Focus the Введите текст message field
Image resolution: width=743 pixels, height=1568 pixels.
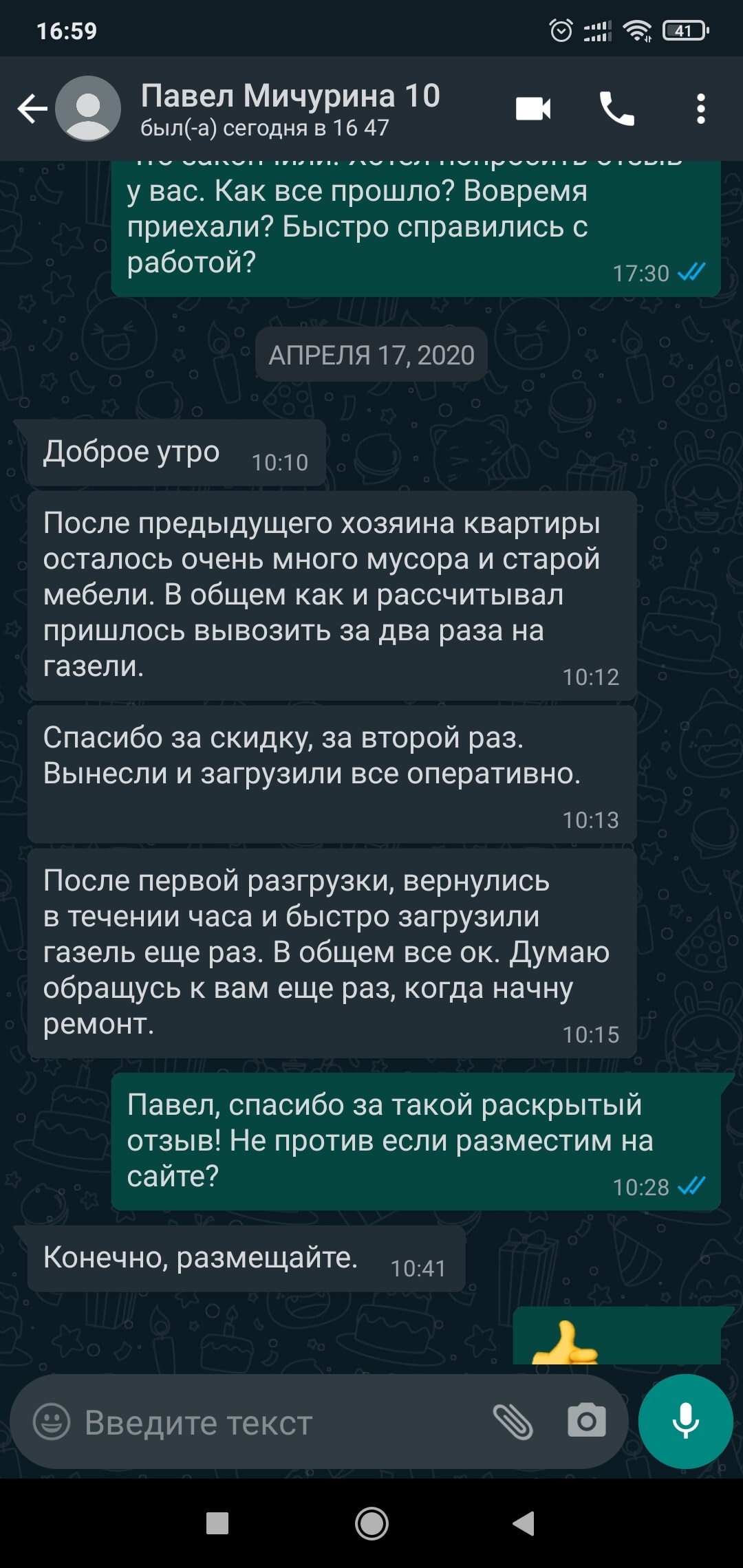point(275,1423)
